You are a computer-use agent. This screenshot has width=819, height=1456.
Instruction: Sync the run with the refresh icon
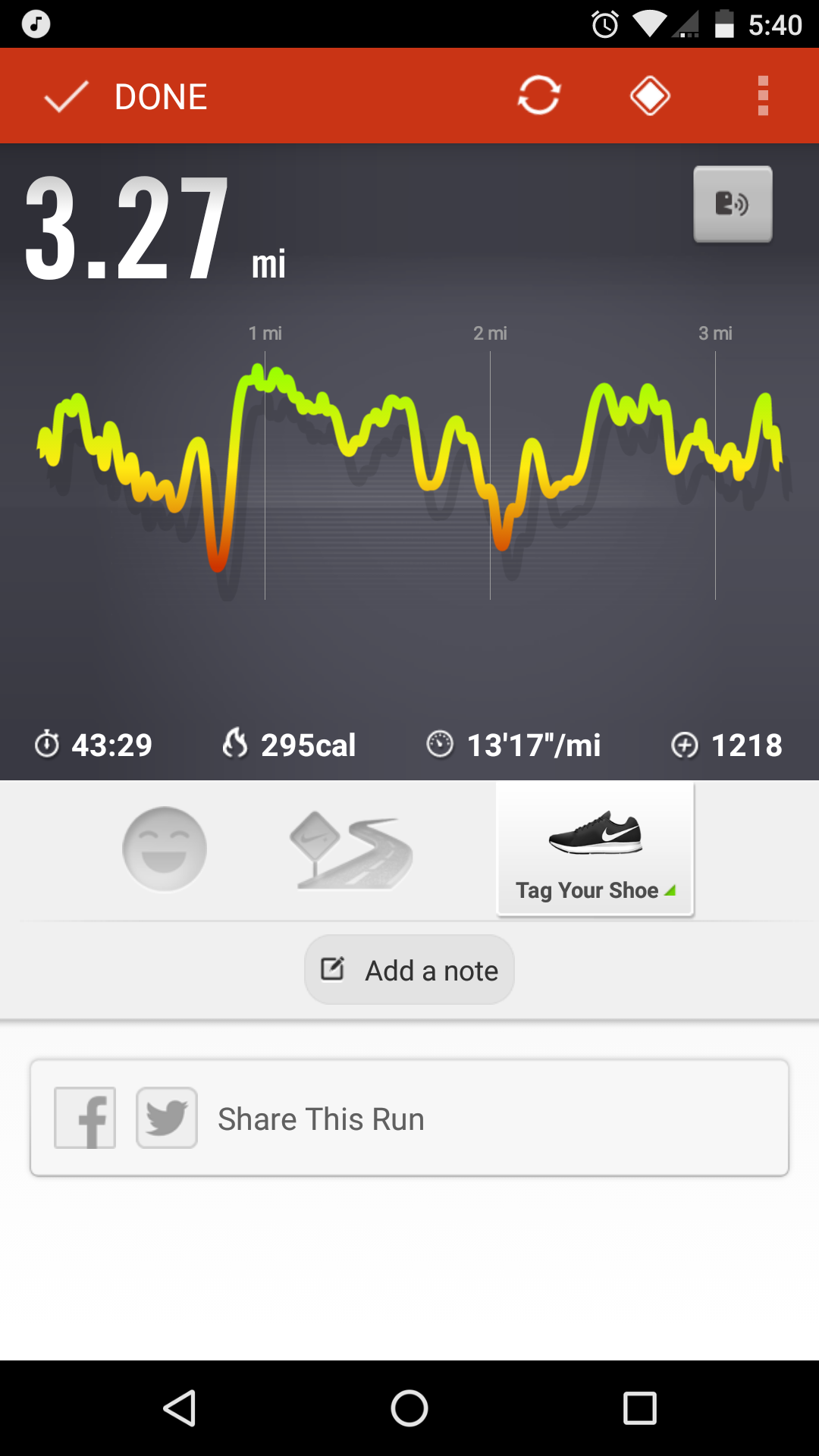point(538,96)
